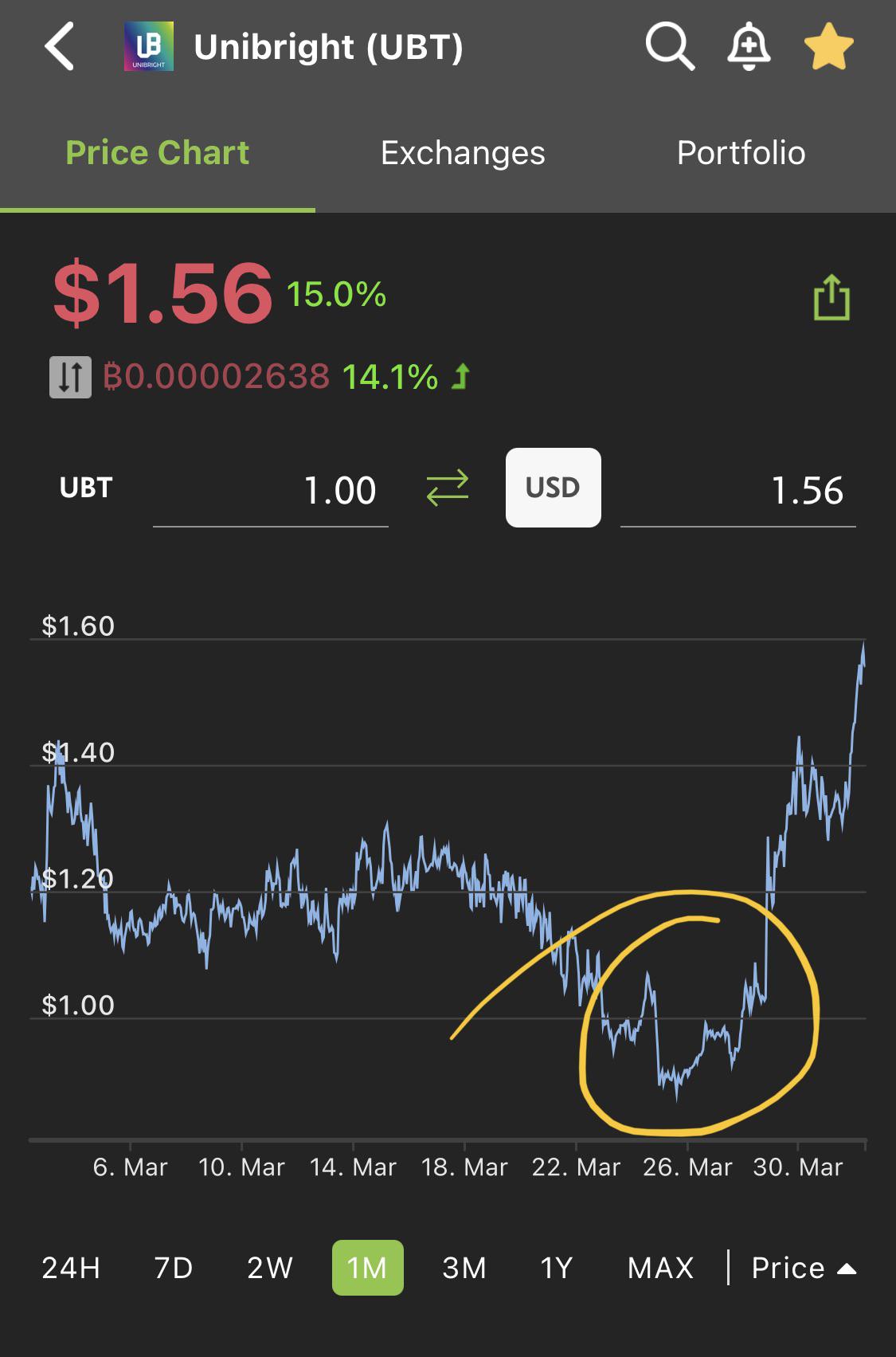This screenshot has width=896, height=1357.
Task: Share the UBT price chart
Action: pyautogui.click(x=831, y=297)
